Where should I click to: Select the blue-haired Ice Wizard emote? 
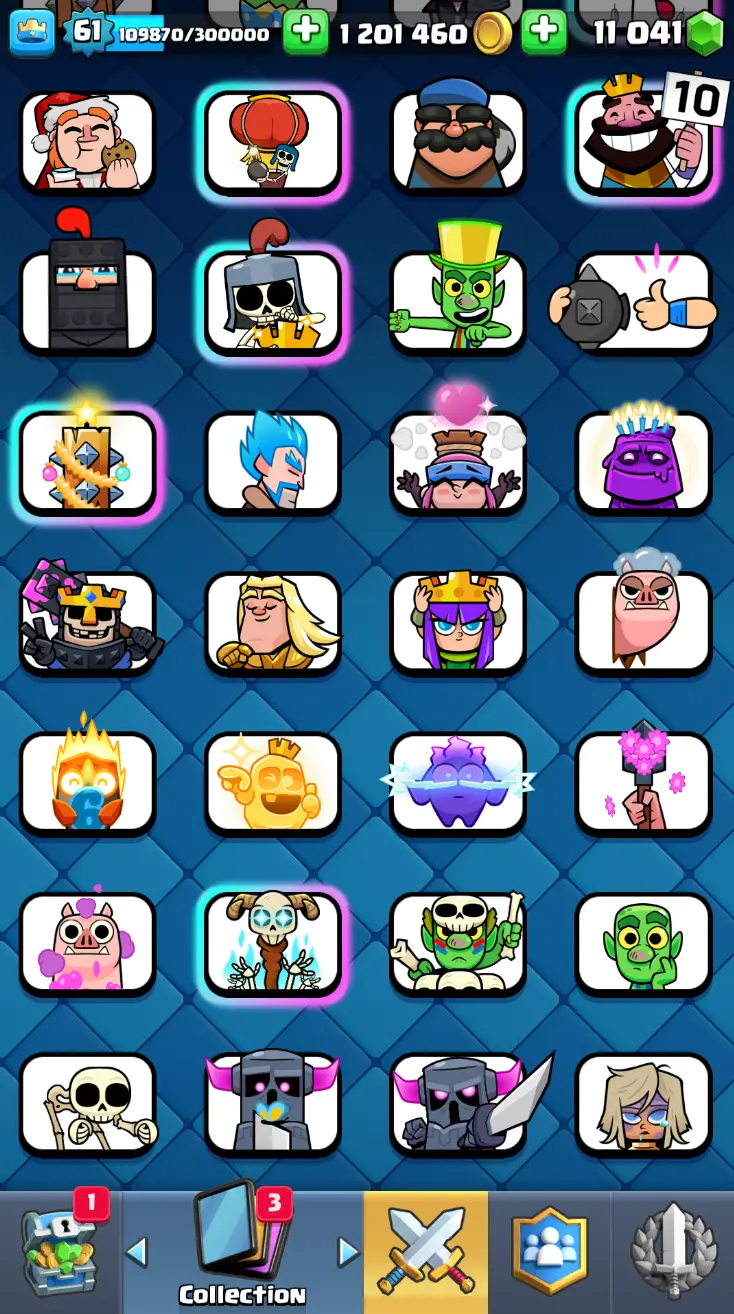(x=272, y=462)
